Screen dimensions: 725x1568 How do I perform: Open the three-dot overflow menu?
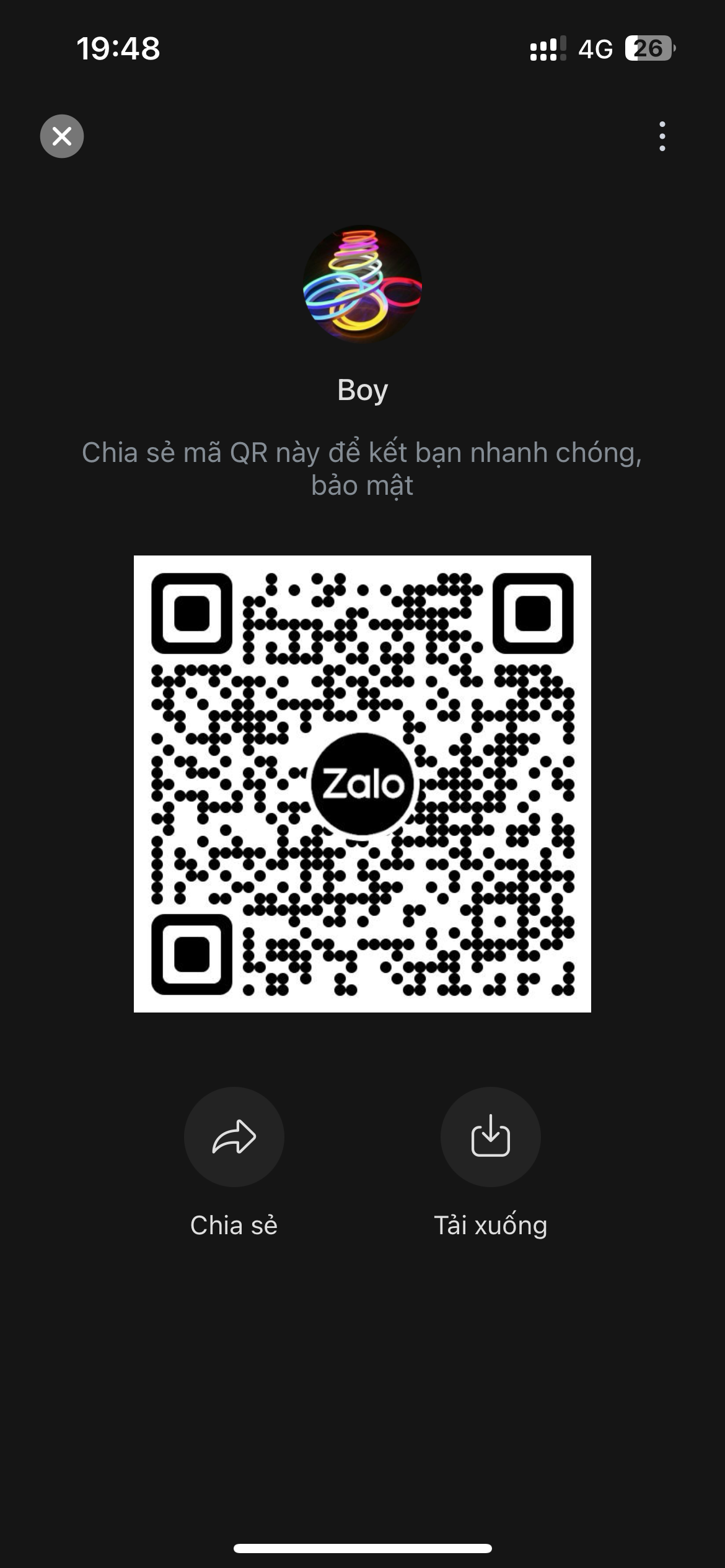pyautogui.click(x=662, y=136)
